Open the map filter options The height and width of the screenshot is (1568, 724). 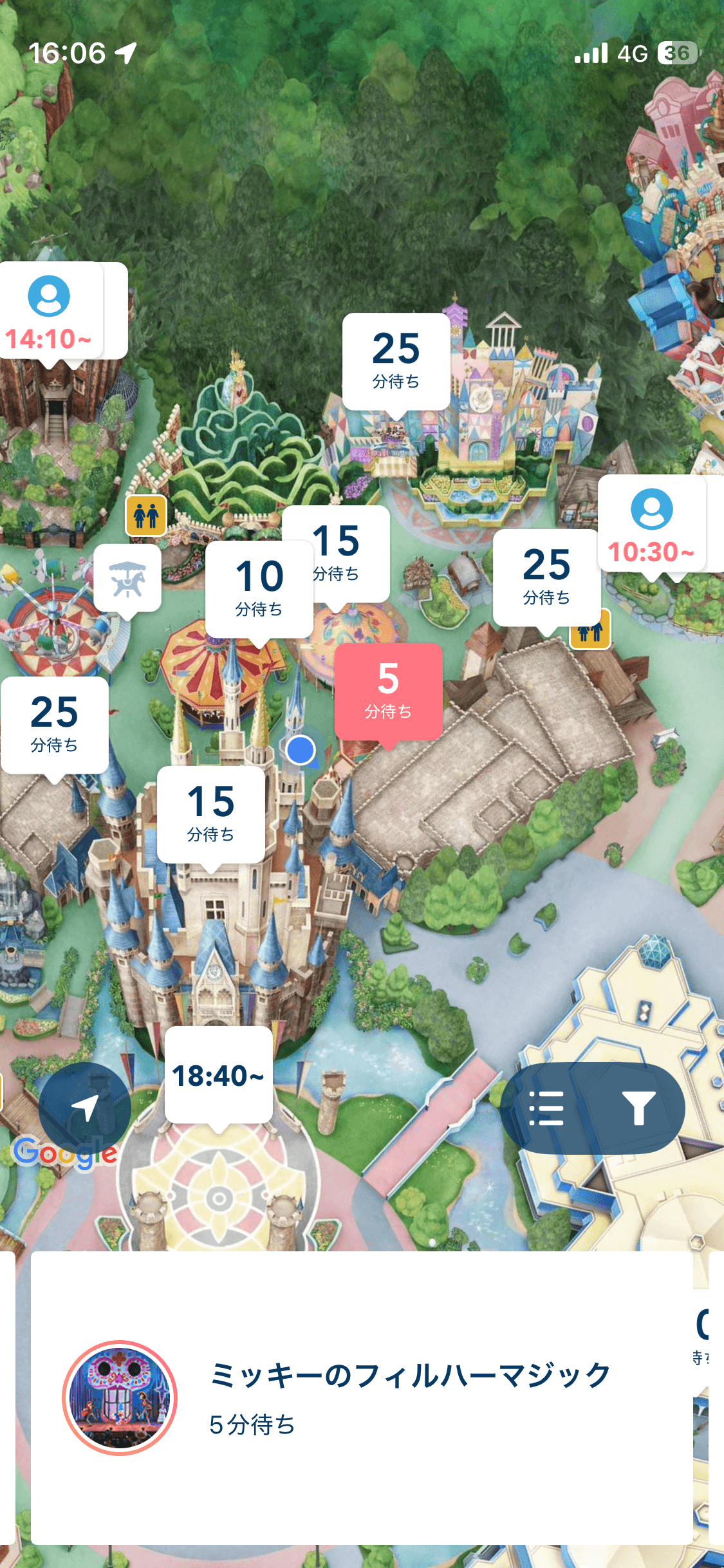pos(638,1108)
